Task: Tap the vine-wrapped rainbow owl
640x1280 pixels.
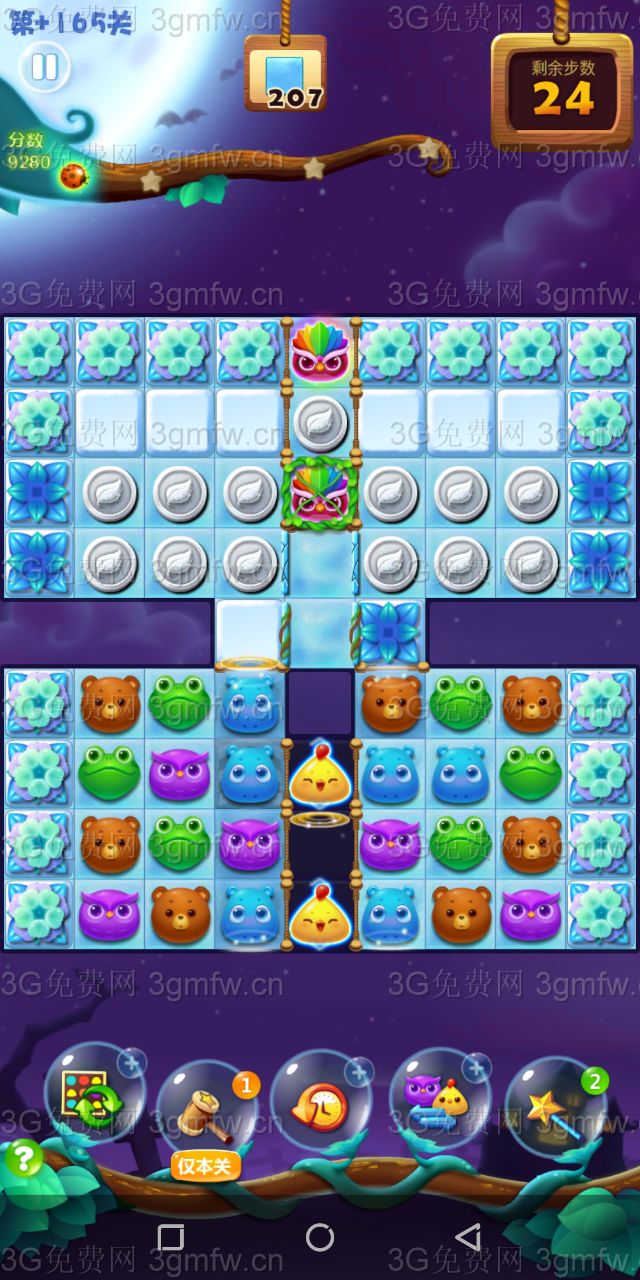Action: (320, 492)
